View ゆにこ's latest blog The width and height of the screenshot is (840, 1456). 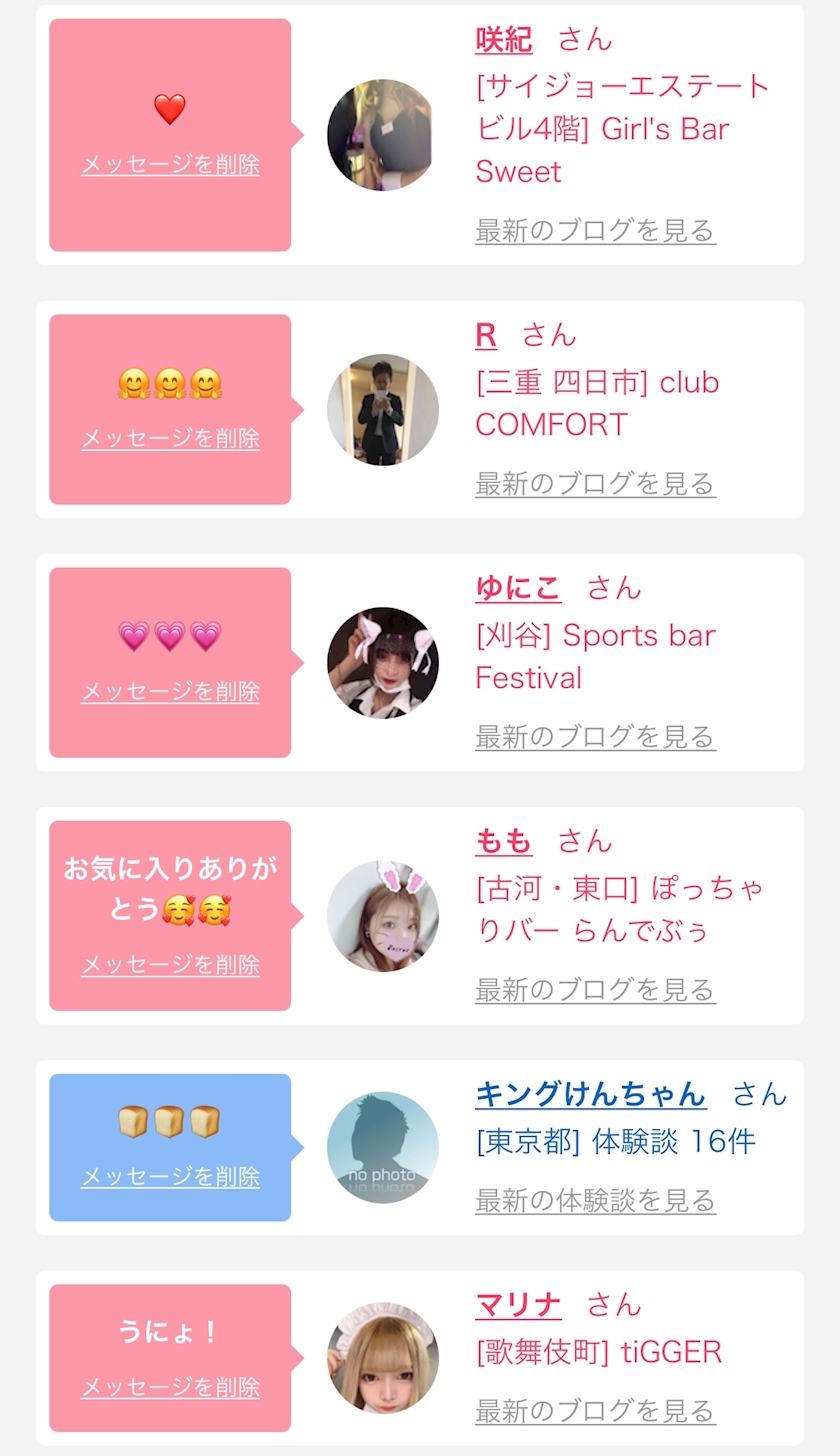pos(595,736)
